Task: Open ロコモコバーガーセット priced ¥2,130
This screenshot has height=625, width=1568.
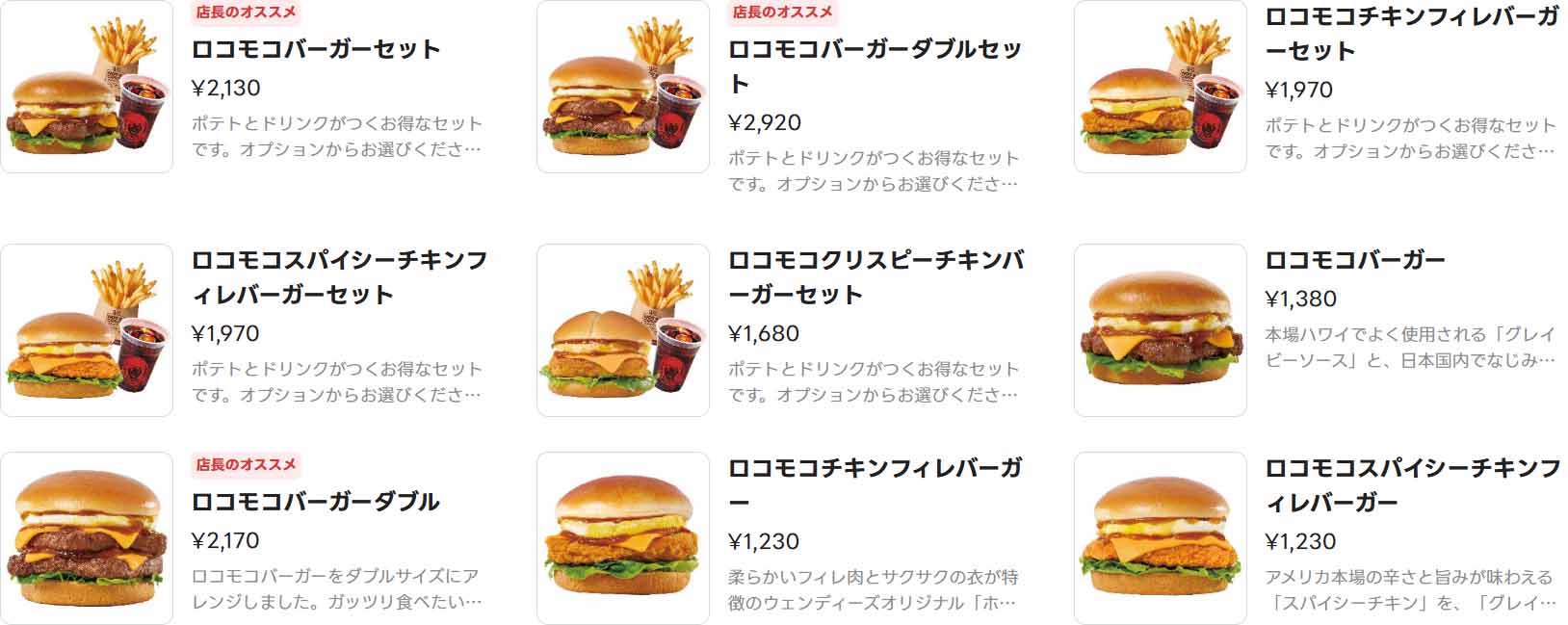Action: point(315,49)
